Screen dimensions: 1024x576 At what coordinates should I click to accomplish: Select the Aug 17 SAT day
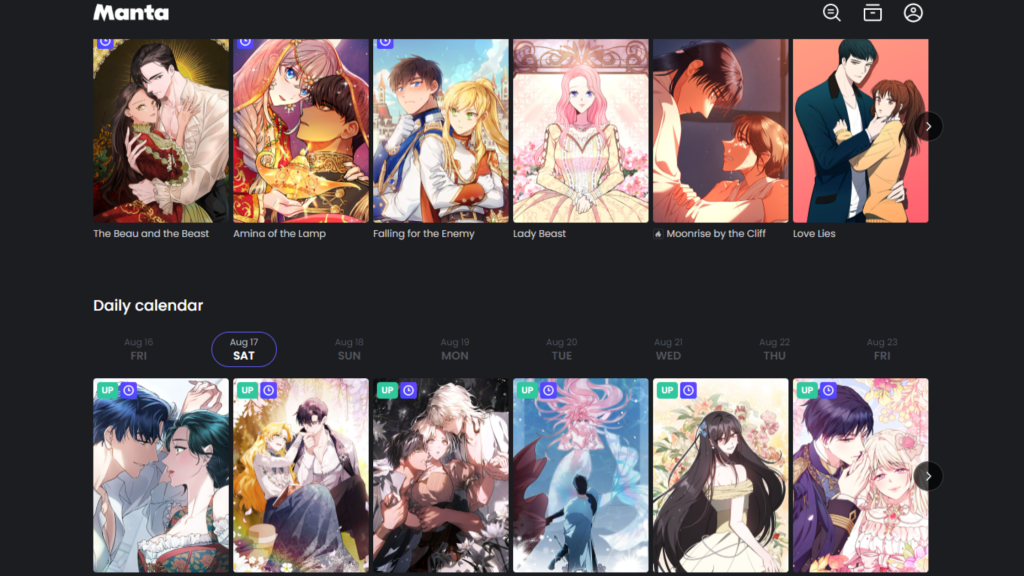[x=244, y=349]
